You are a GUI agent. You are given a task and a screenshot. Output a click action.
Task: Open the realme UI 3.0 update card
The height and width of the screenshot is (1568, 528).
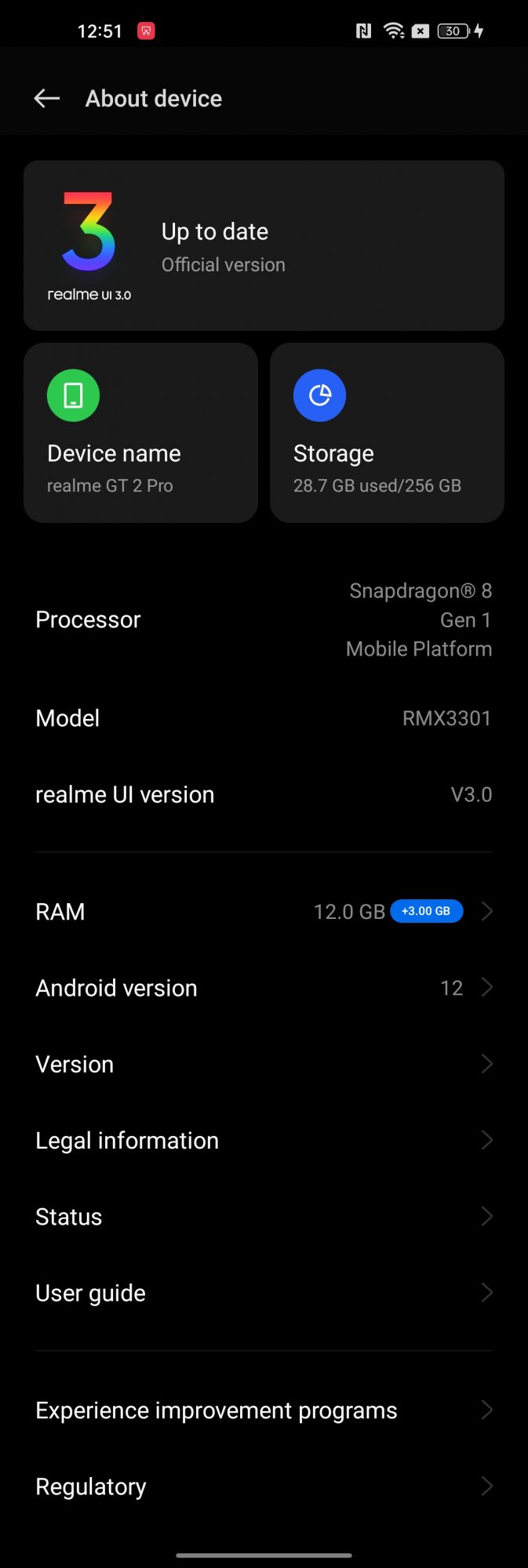264,245
